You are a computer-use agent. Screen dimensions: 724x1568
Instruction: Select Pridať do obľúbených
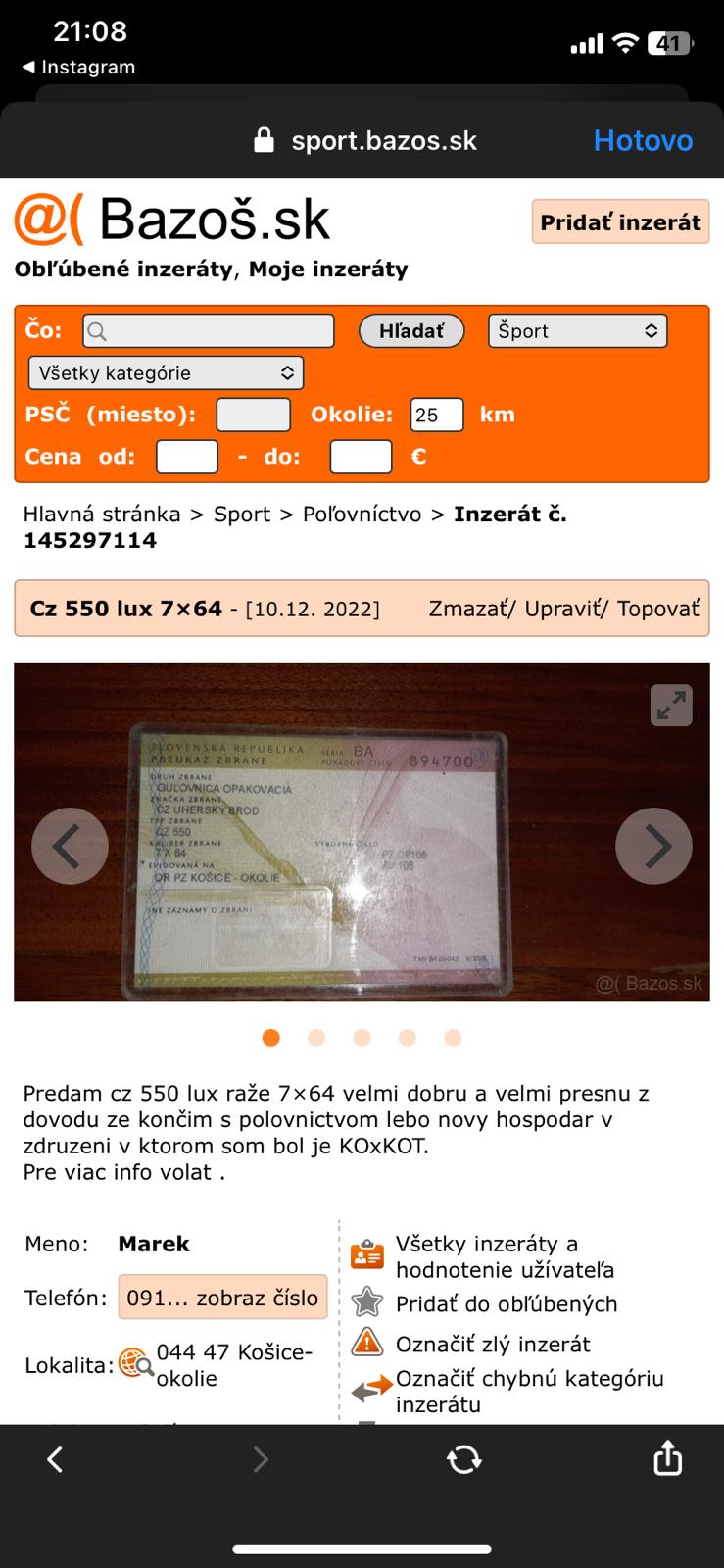pyautogui.click(x=507, y=1304)
